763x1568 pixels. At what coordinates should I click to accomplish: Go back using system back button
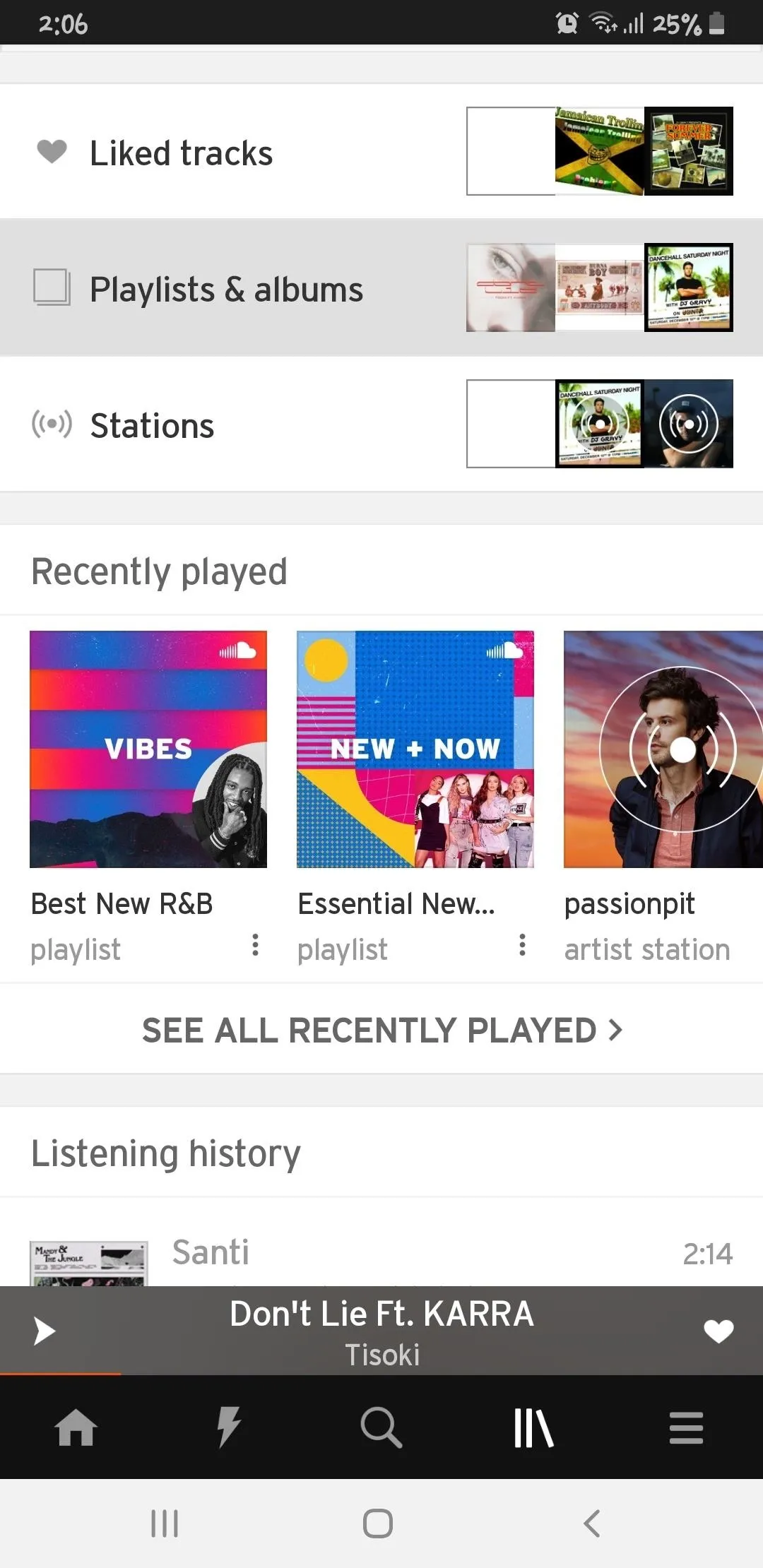(x=592, y=1524)
